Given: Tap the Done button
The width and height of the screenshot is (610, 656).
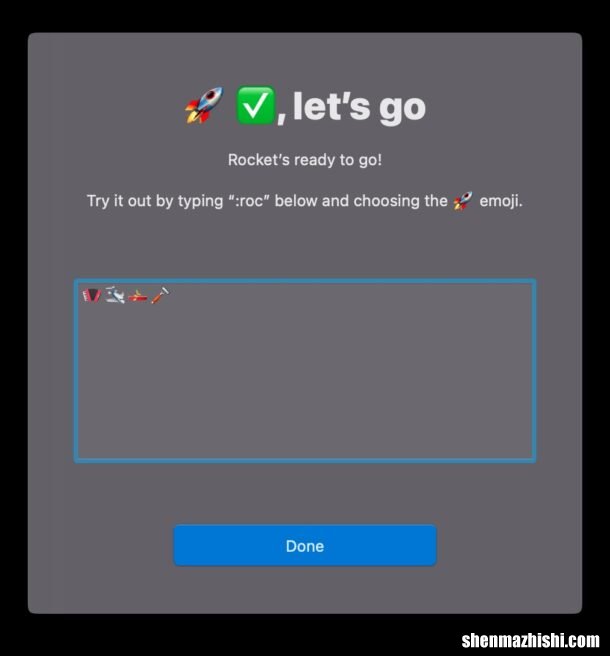Looking at the screenshot, I should tap(305, 546).
